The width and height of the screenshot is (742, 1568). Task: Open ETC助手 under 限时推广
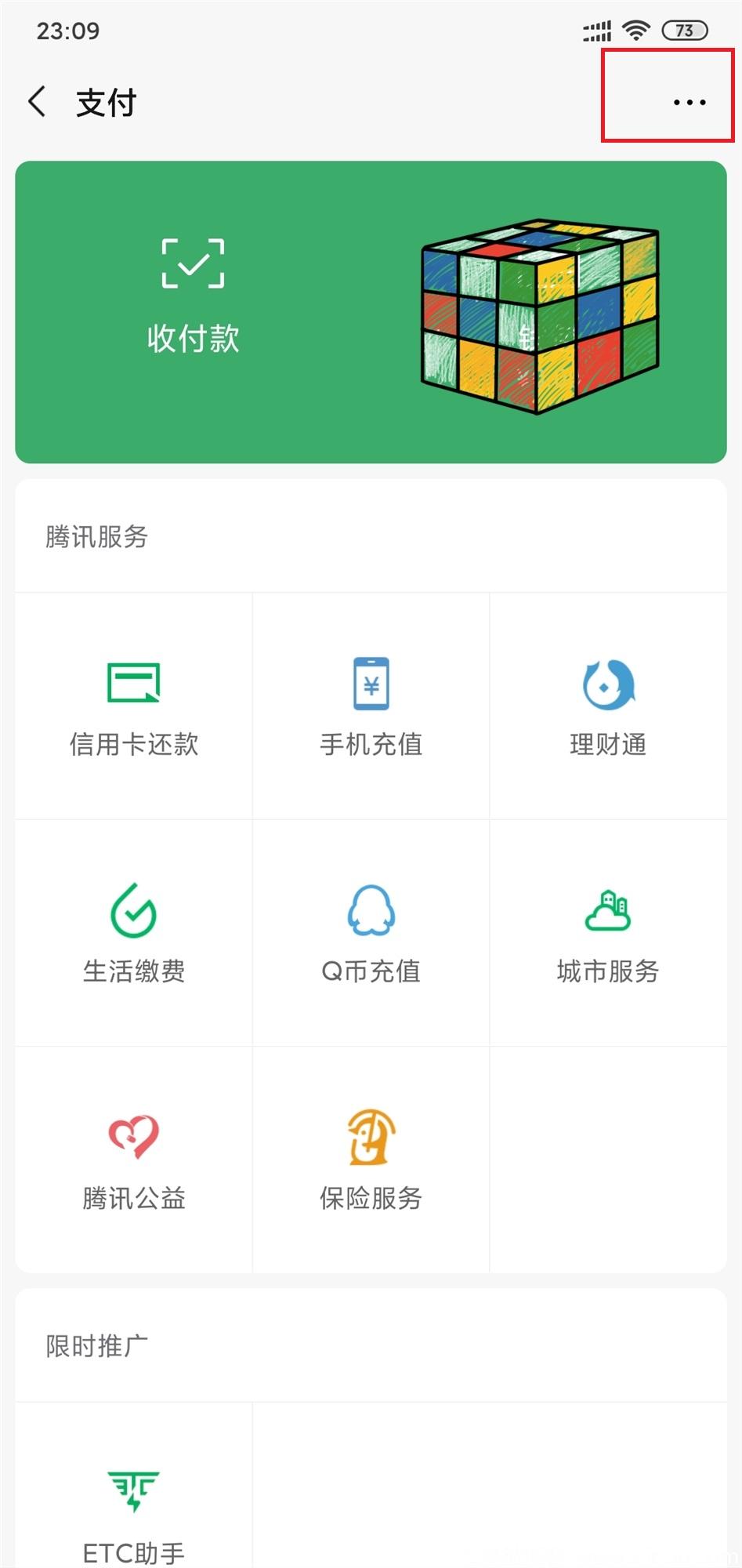click(x=134, y=1513)
